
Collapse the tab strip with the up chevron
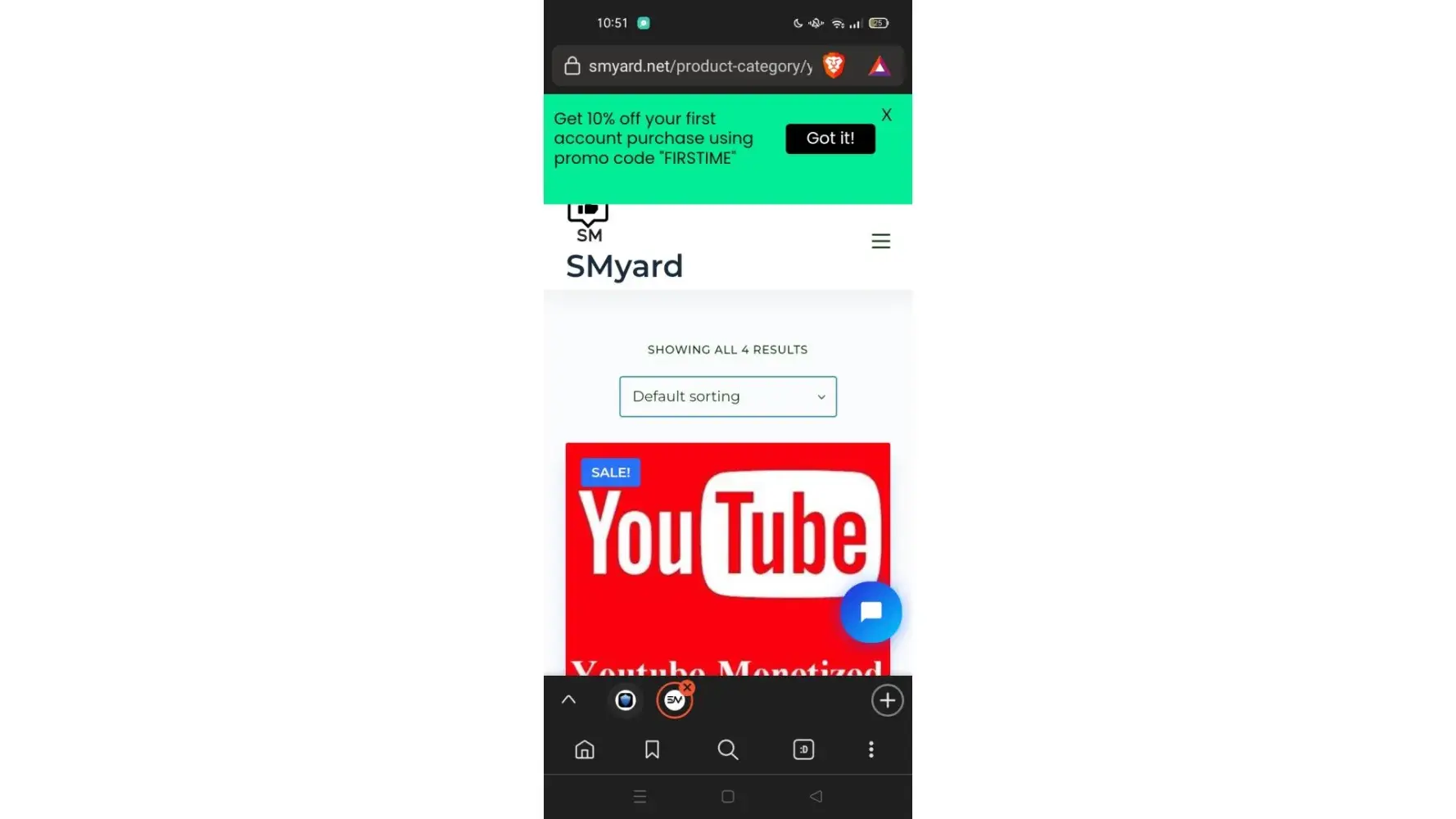568,700
